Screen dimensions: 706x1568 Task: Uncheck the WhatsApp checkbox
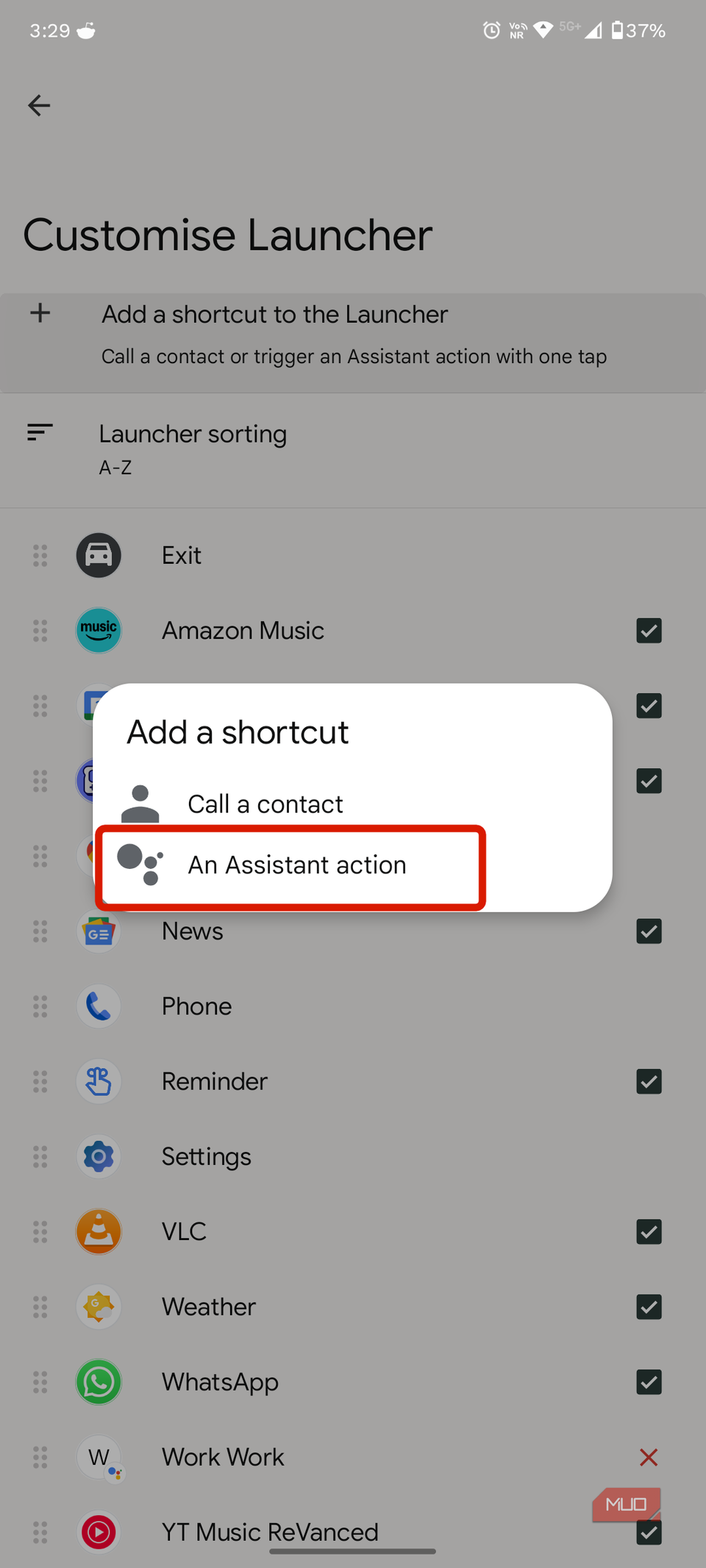649,1382
